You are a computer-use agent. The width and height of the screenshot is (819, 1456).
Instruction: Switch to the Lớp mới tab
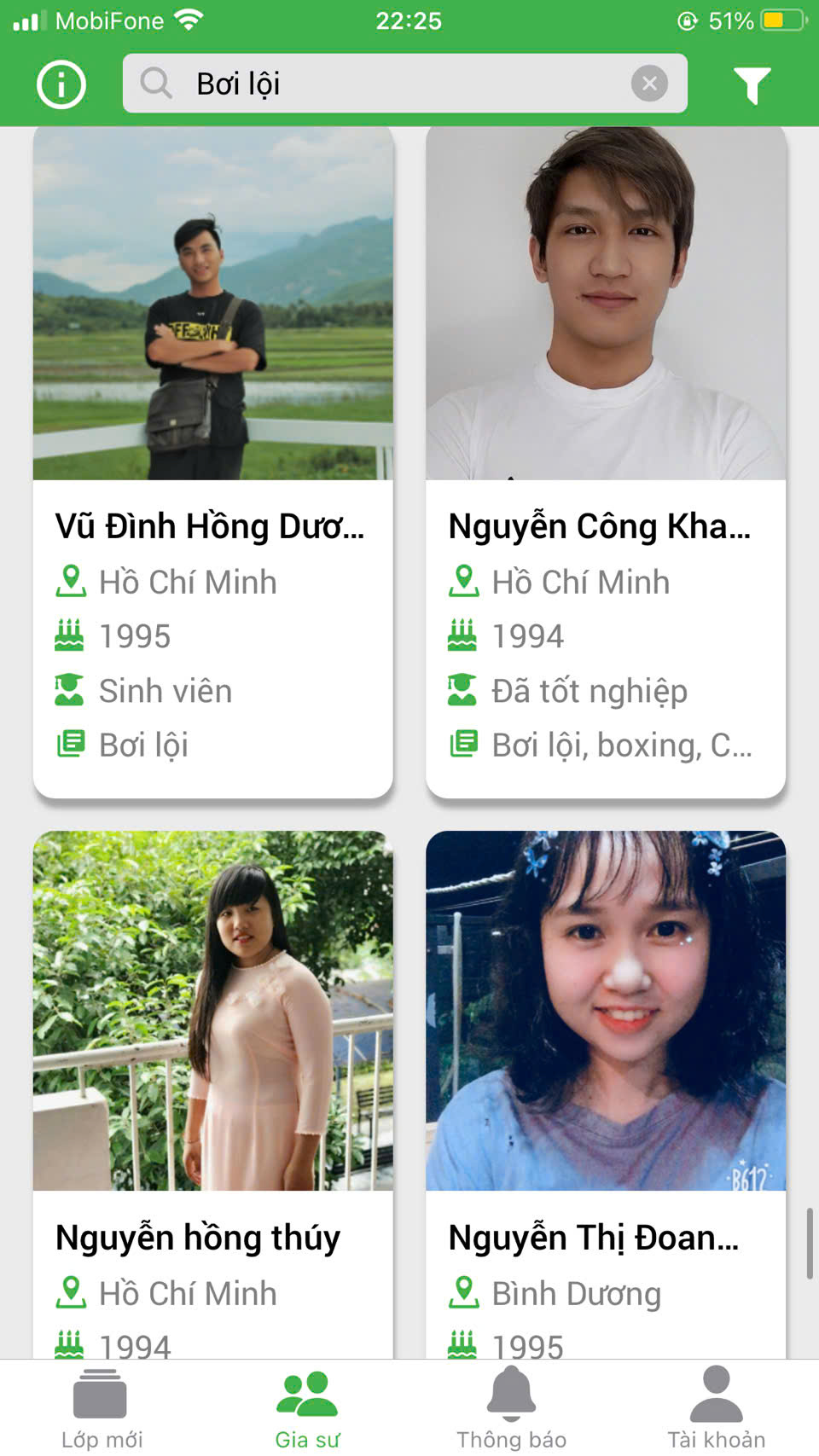pyautogui.click(x=102, y=1409)
